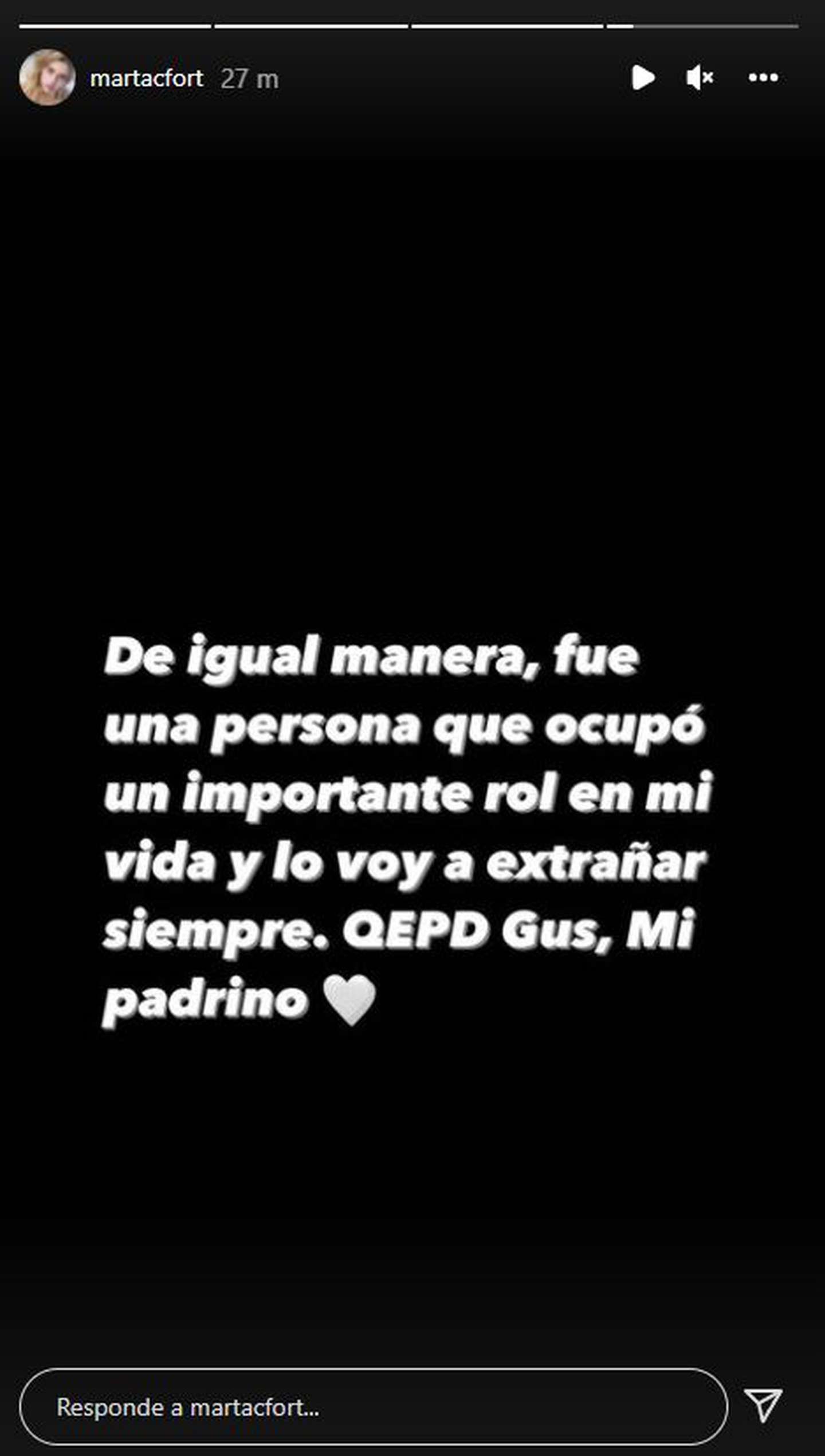
Task: Open the three-dot options menu
Action: click(x=763, y=77)
